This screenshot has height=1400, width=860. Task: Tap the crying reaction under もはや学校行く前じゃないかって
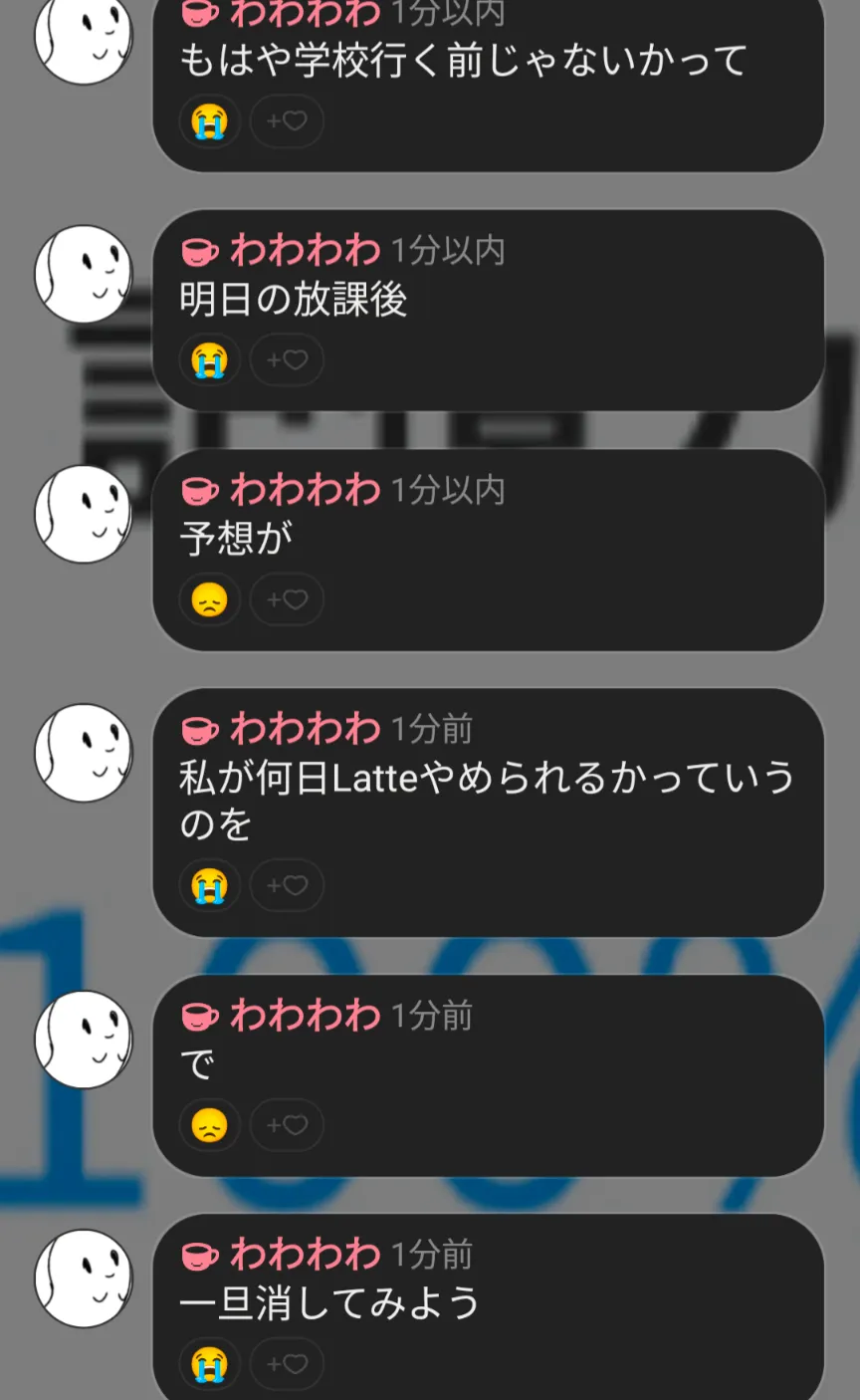(x=209, y=121)
